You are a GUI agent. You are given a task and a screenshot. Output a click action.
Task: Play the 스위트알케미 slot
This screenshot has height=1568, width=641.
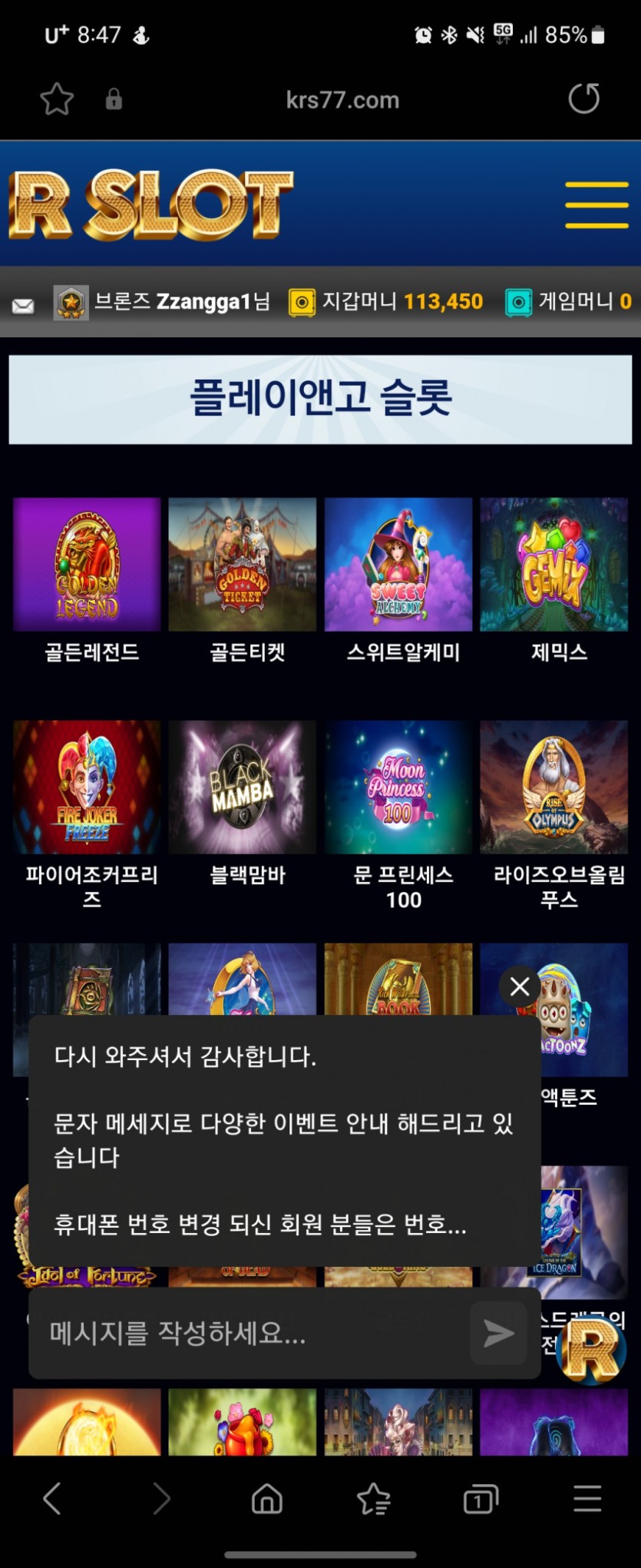[398, 565]
